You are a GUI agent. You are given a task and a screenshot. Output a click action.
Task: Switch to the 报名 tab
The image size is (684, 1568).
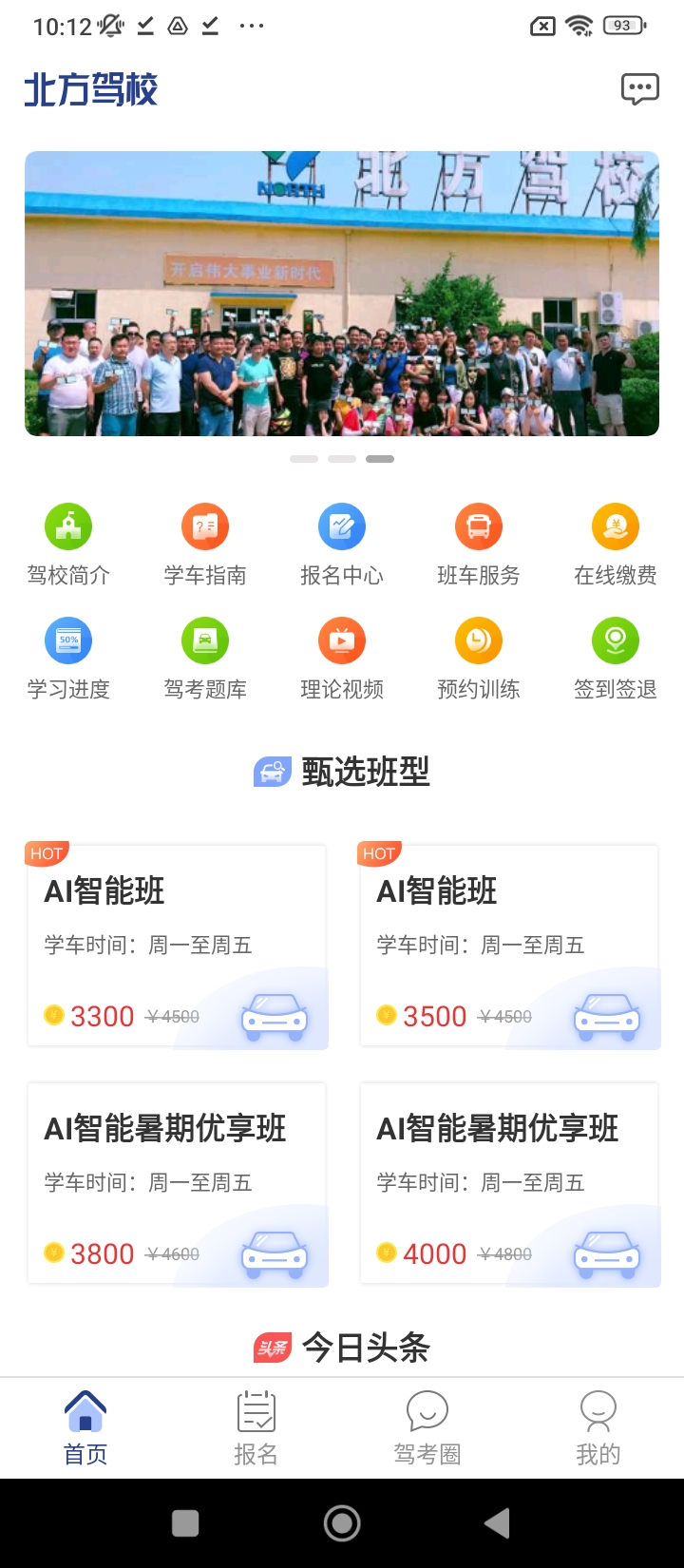[256, 1427]
